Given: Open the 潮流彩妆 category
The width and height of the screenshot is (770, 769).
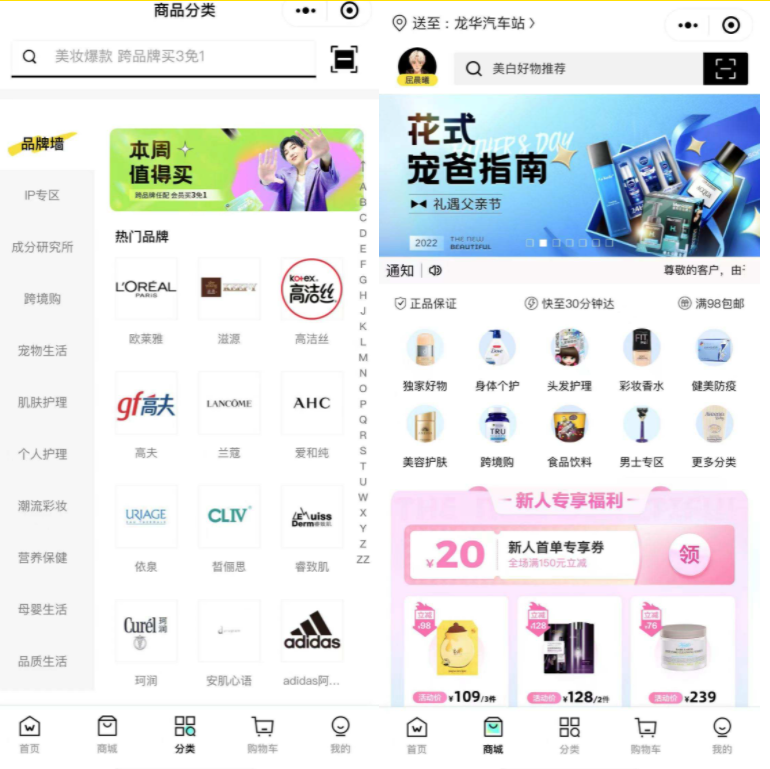Looking at the screenshot, I should tap(42, 506).
